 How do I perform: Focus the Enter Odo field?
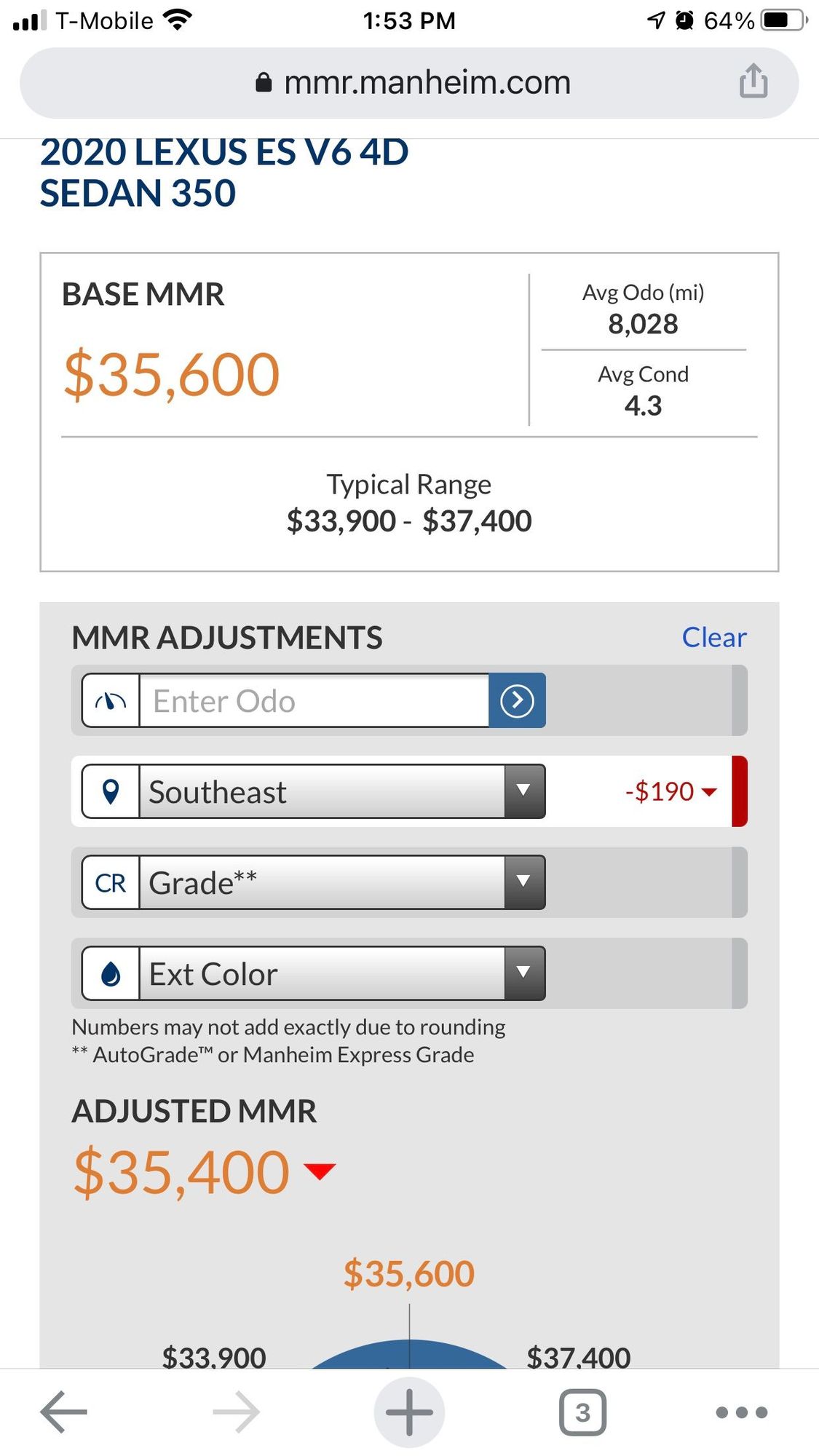(x=314, y=700)
